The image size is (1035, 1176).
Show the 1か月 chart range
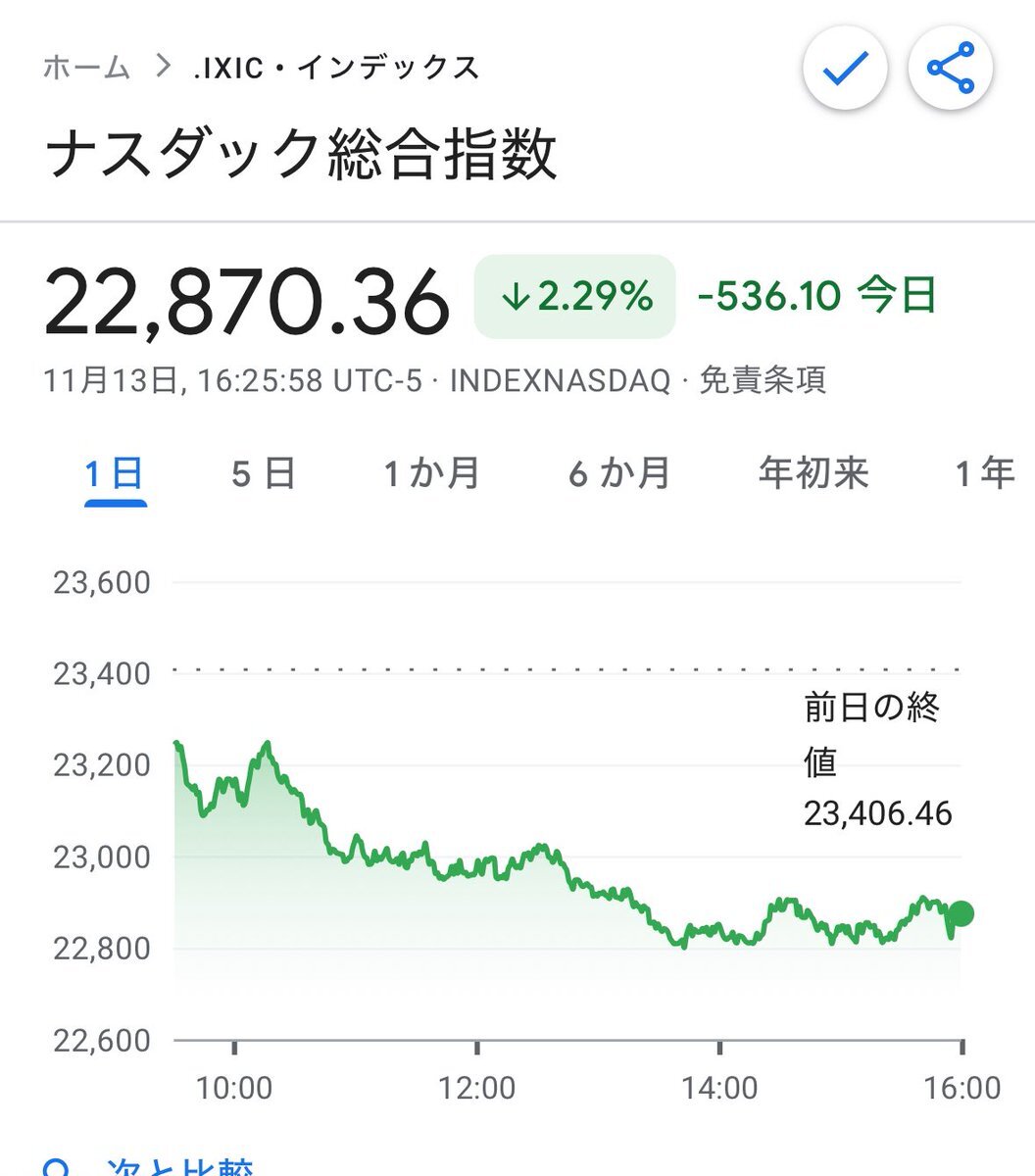pos(431,474)
